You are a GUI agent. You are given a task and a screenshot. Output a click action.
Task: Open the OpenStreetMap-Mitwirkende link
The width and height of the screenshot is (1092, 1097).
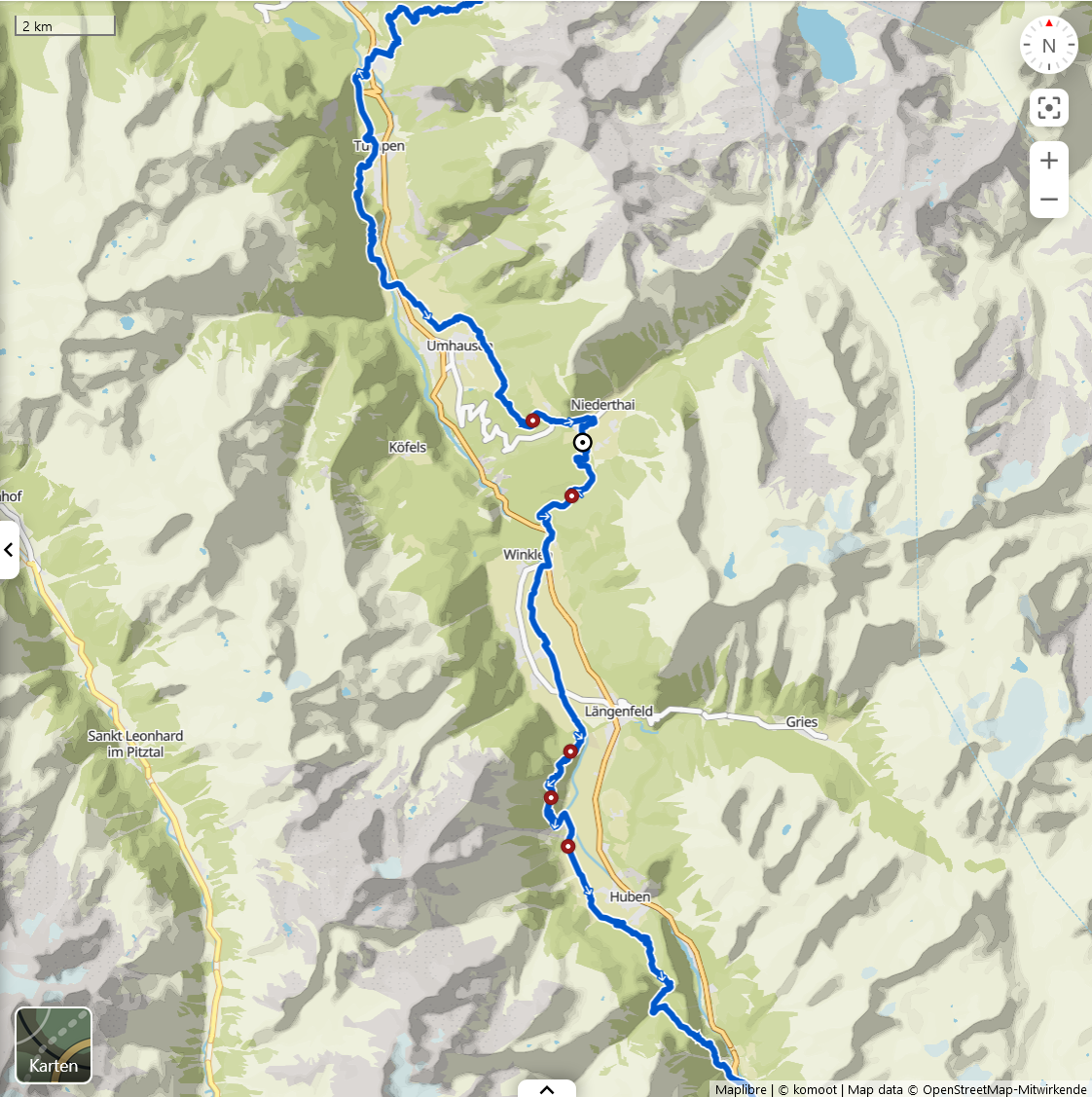[x=1004, y=1089]
